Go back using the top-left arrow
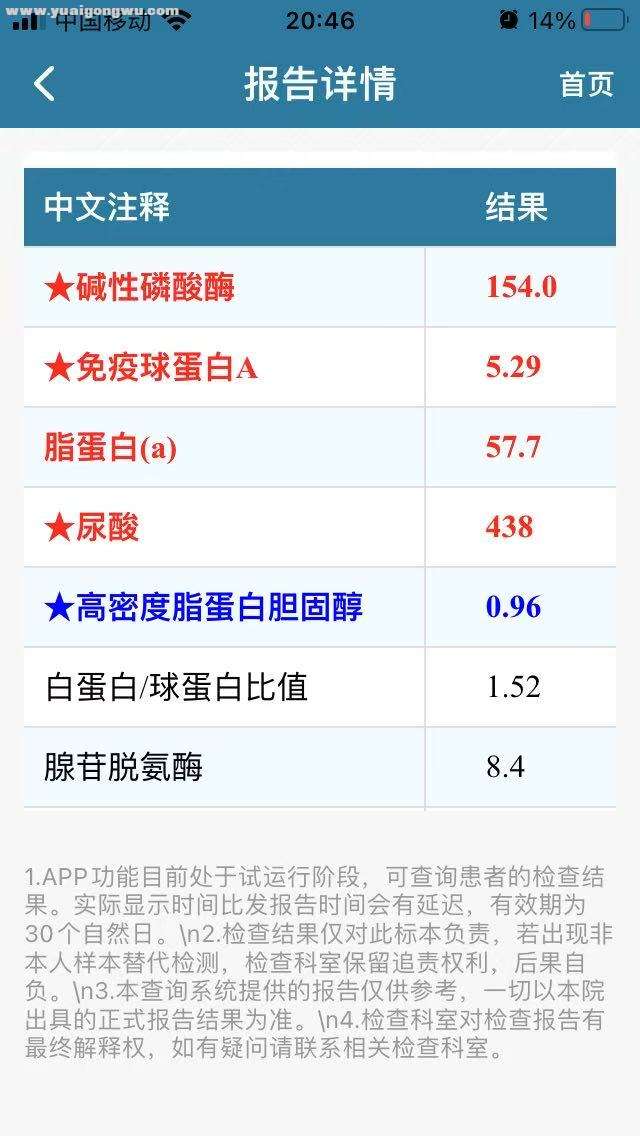Screen dimensions: 640x1136 pos(44,84)
